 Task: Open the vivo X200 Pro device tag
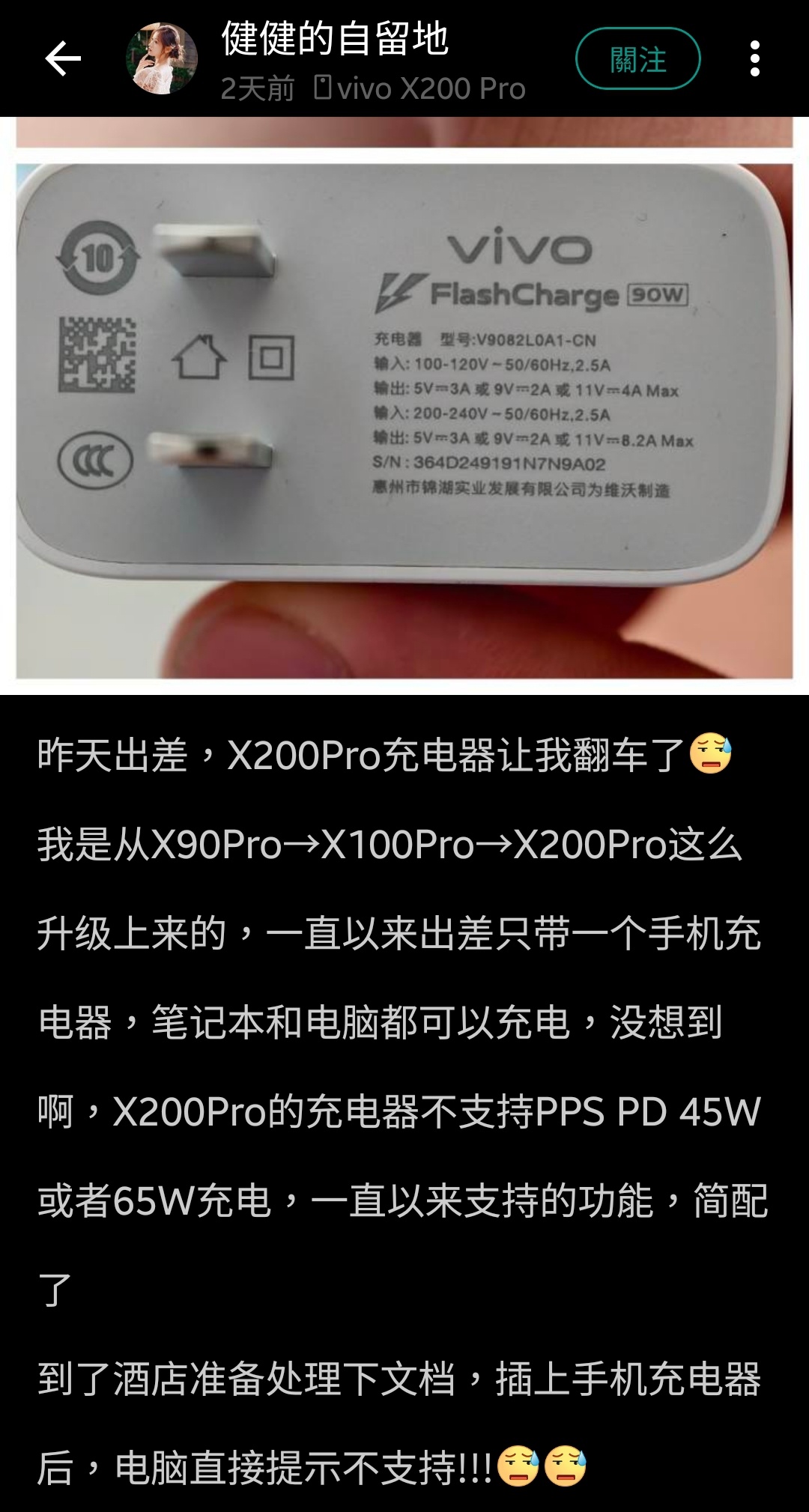tap(420, 89)
